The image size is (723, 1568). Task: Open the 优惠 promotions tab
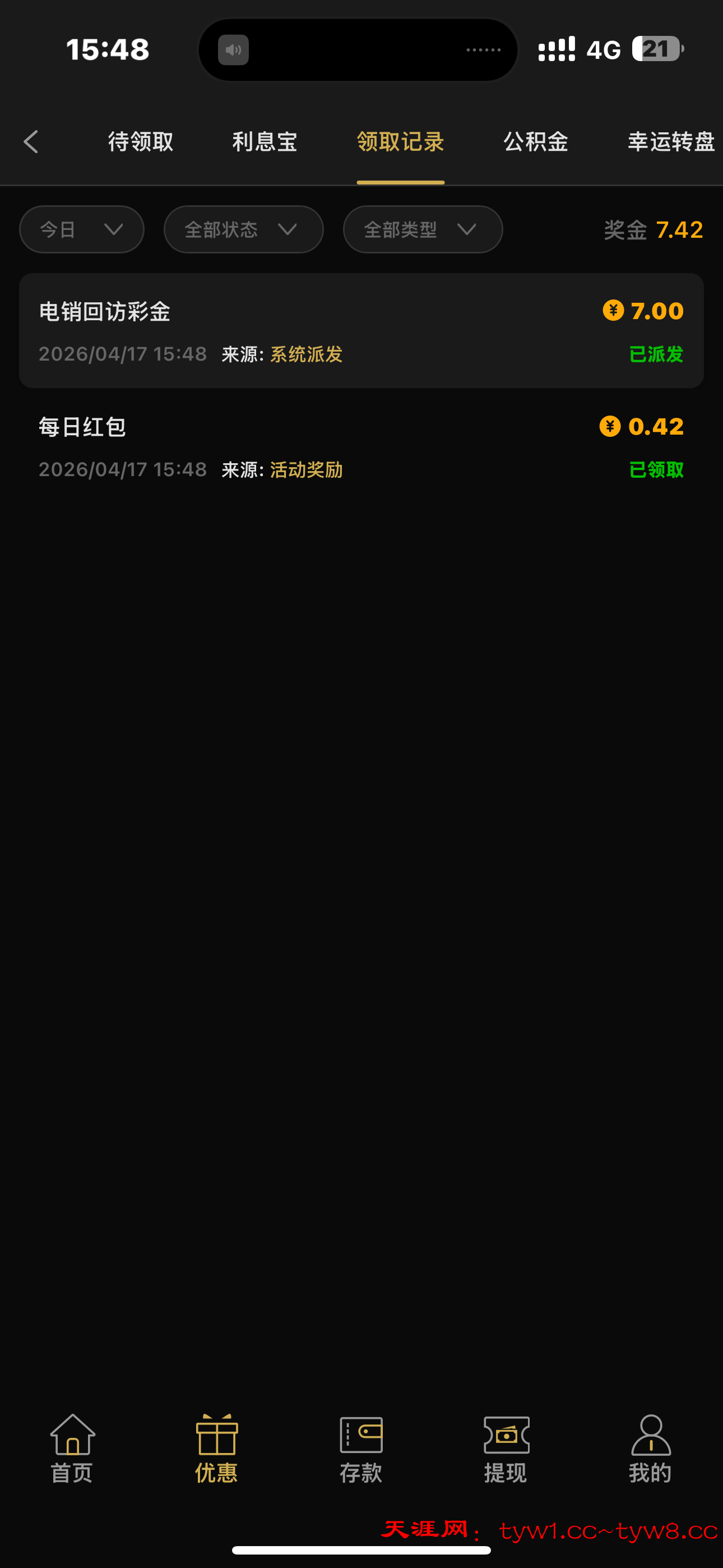[217, 1449]
